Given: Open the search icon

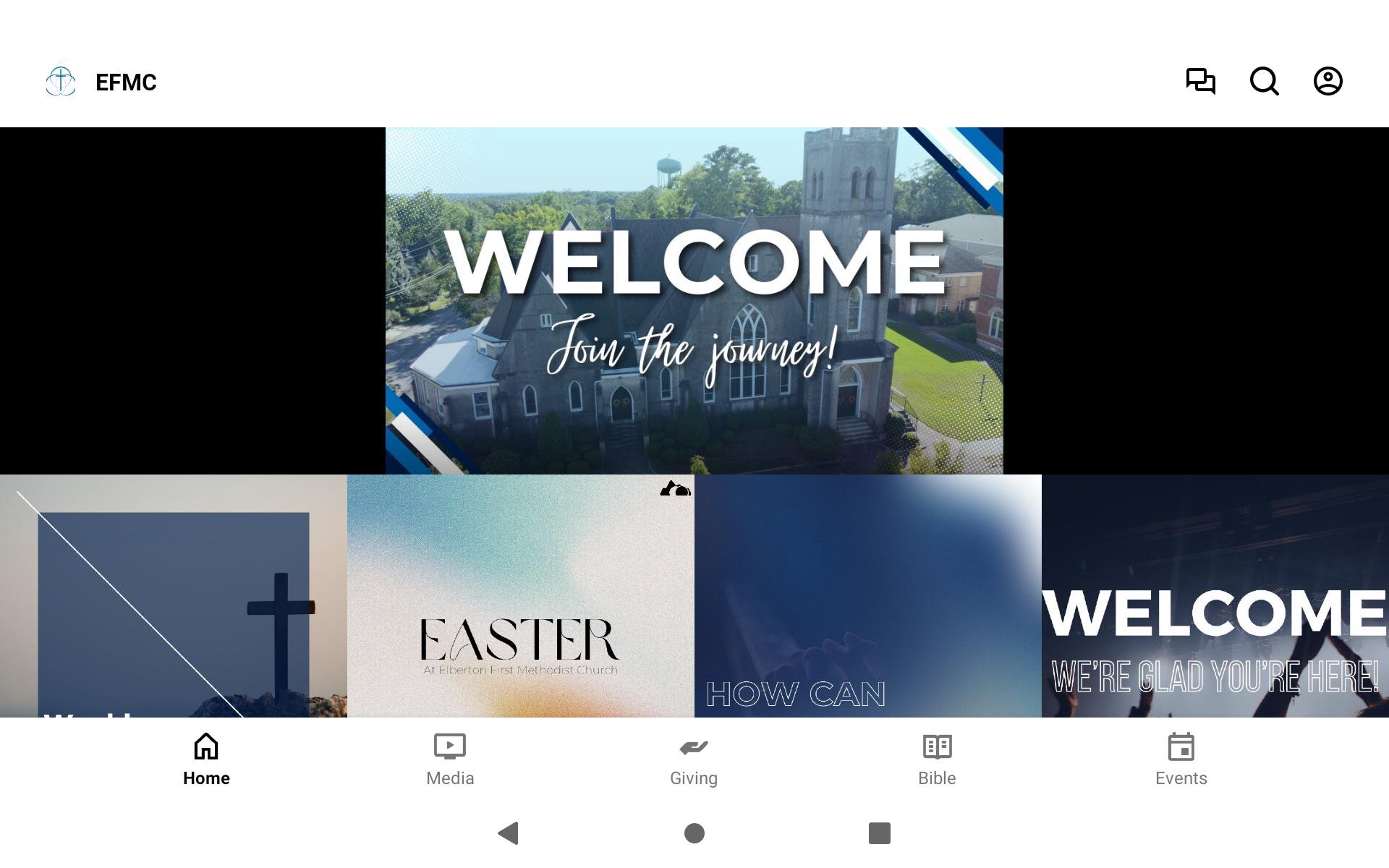Looking at the screenshot, I should click(1264, 81).
